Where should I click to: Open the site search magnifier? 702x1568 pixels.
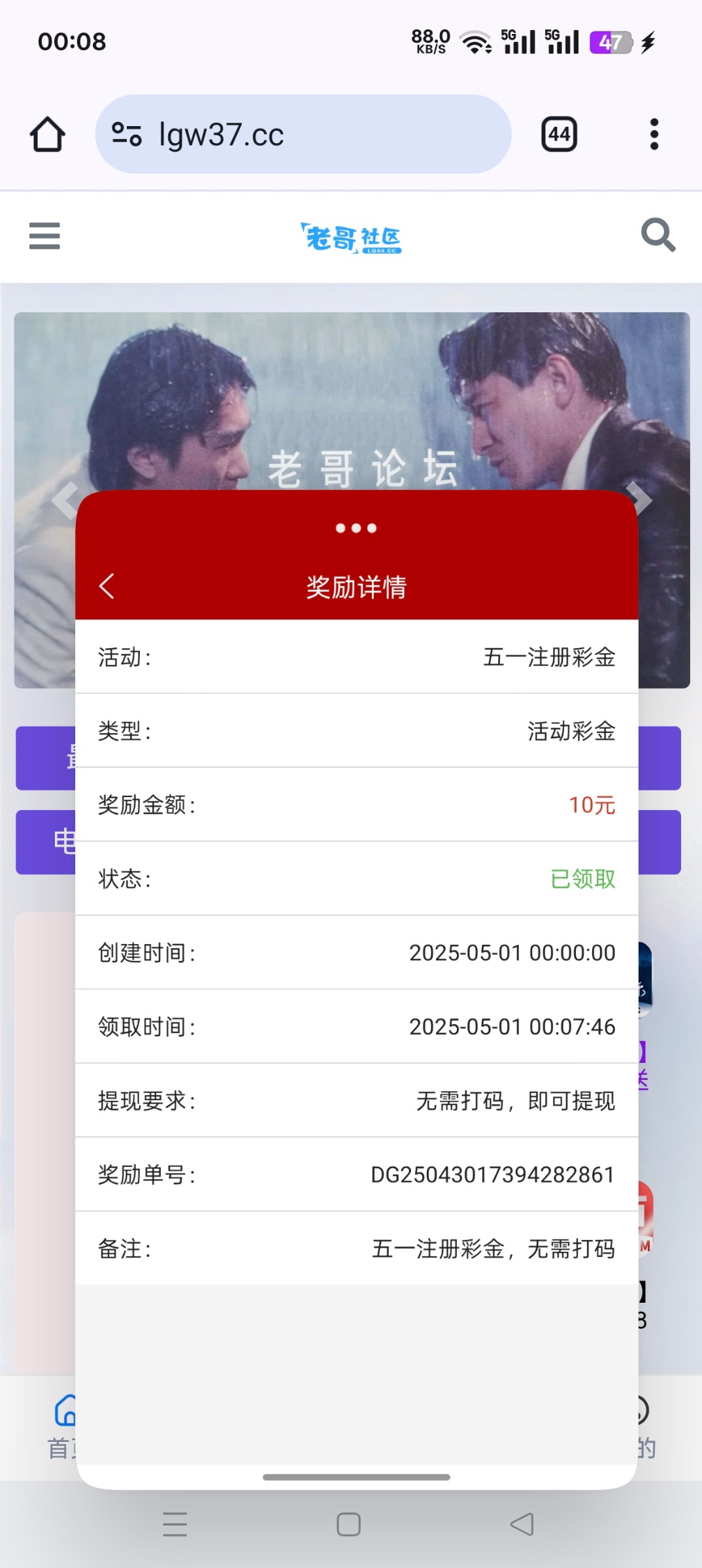pos(658,235)
